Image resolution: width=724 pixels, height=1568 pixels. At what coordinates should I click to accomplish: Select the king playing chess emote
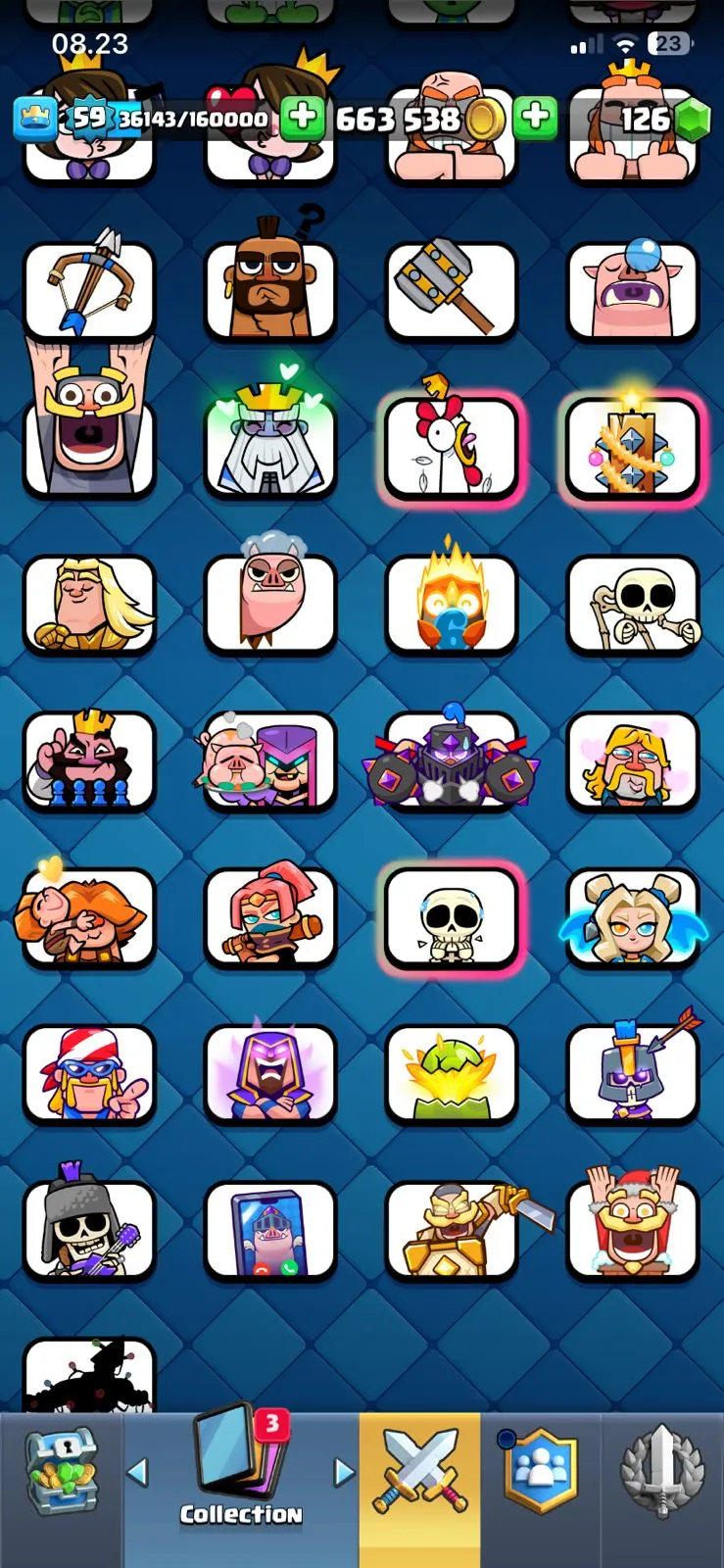(89, 759)
